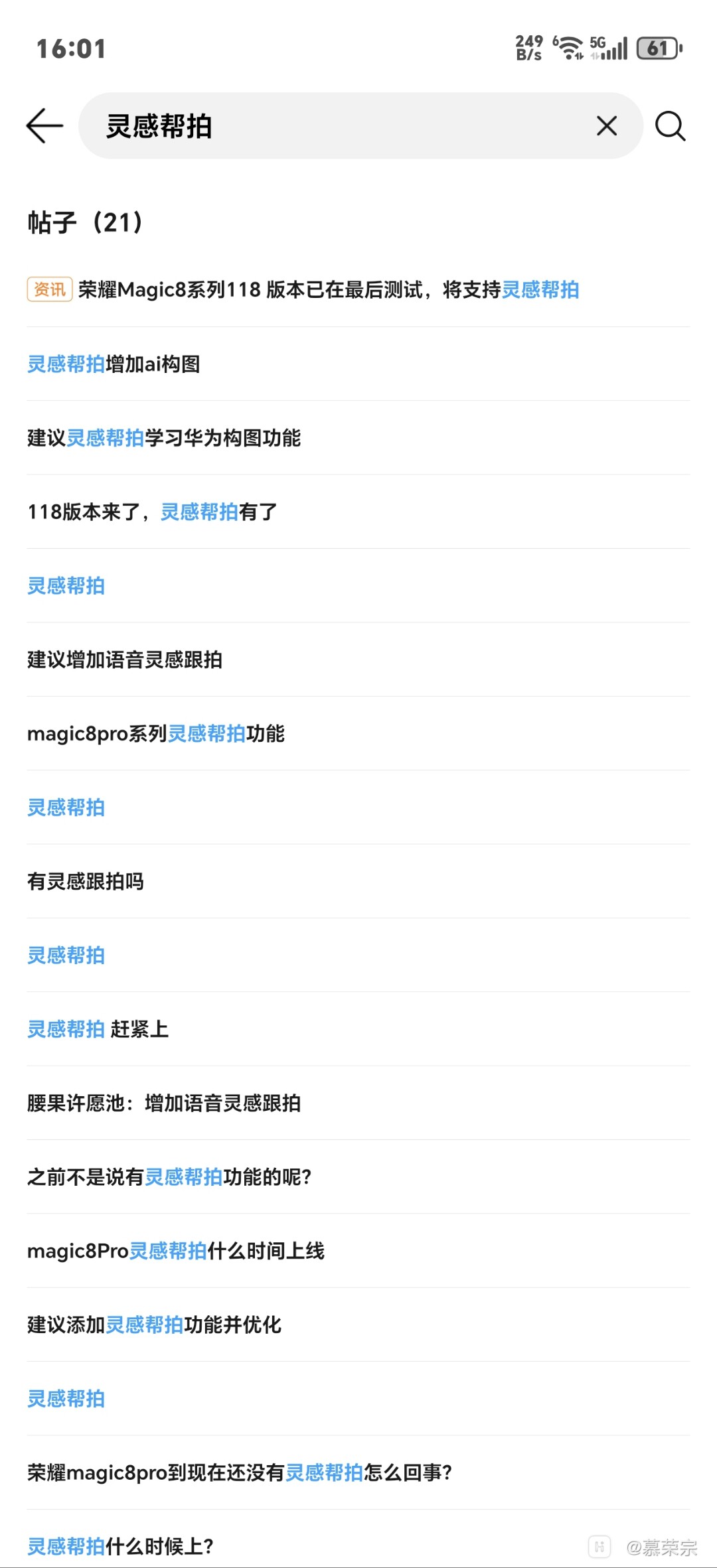Open 建议灵感帮拍学习华为构图功能 post

pyautogui.click(x=163, y=439)
